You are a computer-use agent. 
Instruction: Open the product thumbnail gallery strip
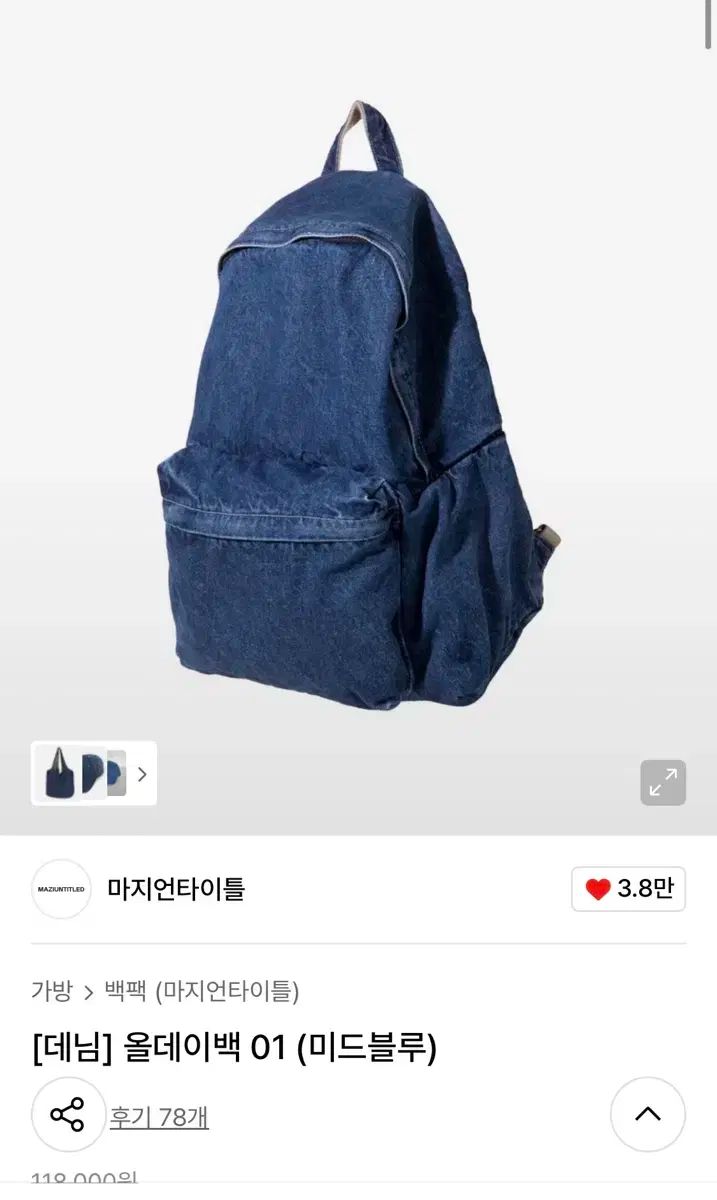click(x=94, y=773)
